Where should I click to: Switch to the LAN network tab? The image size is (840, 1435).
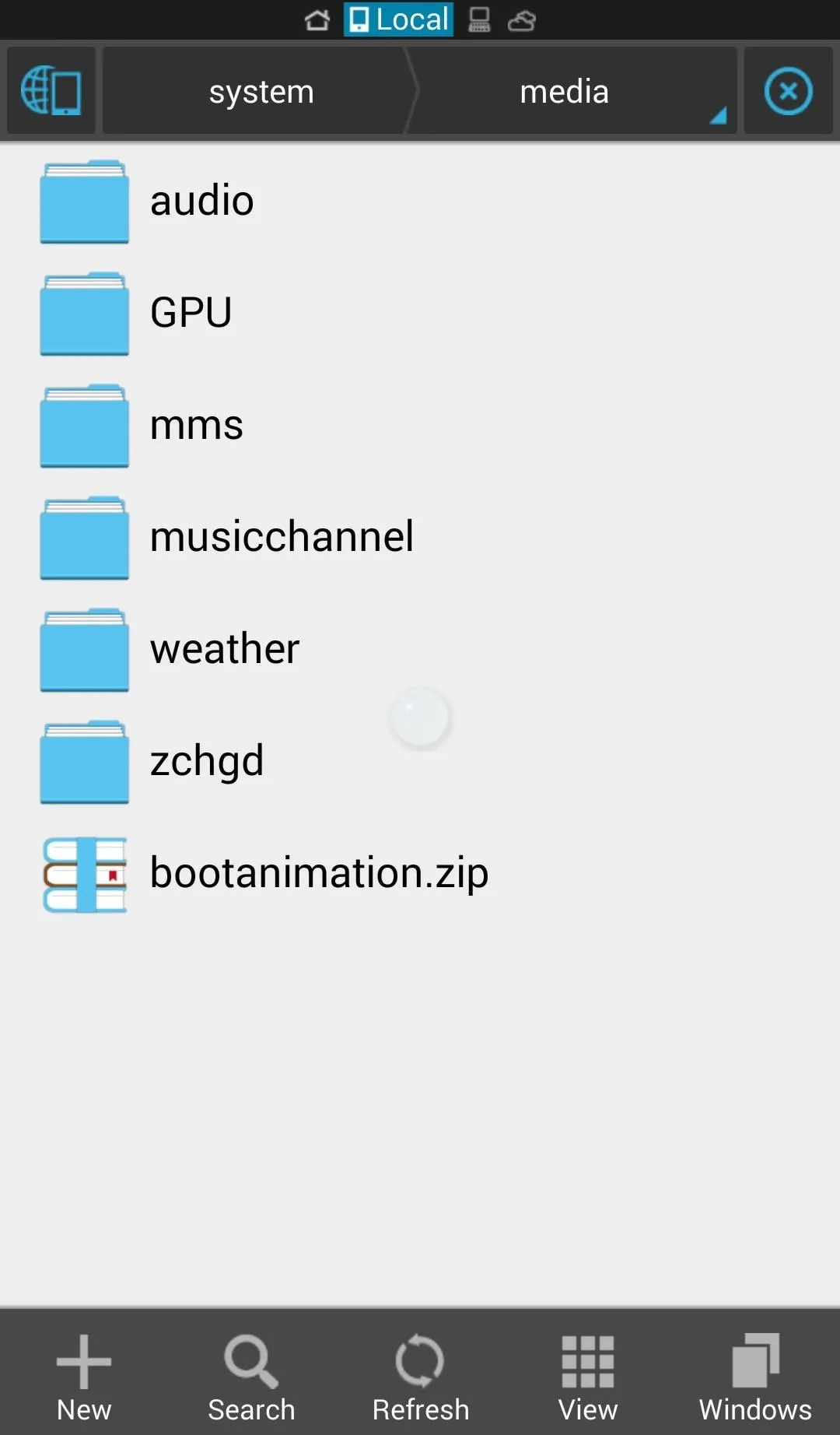479,19
